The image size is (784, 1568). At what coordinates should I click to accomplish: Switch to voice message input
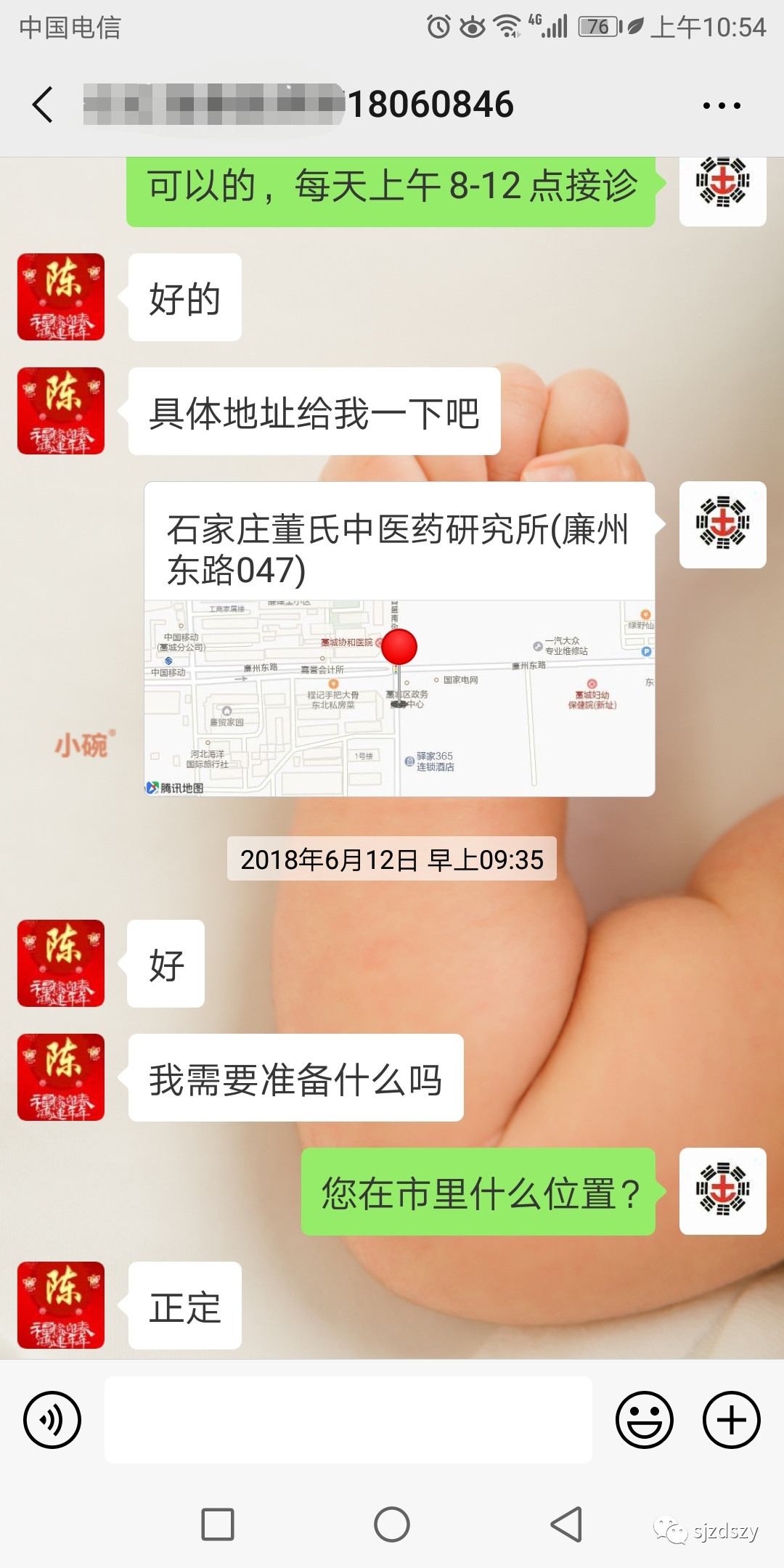coord(52,1420)
